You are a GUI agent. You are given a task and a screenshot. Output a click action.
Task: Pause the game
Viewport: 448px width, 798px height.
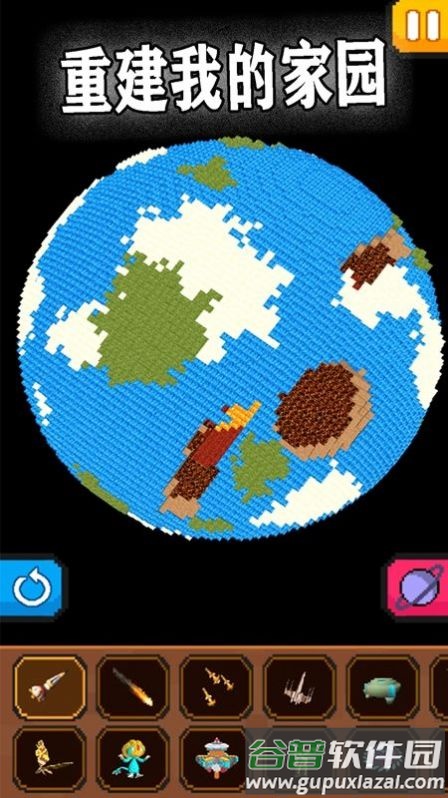tap(421, 25)
